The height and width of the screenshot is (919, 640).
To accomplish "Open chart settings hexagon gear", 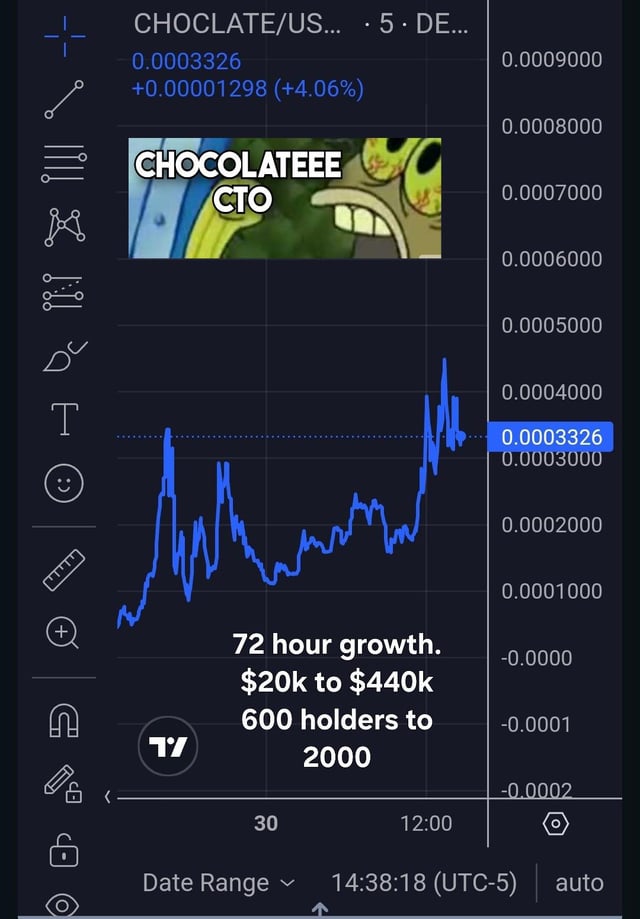I will click(556, 823).
